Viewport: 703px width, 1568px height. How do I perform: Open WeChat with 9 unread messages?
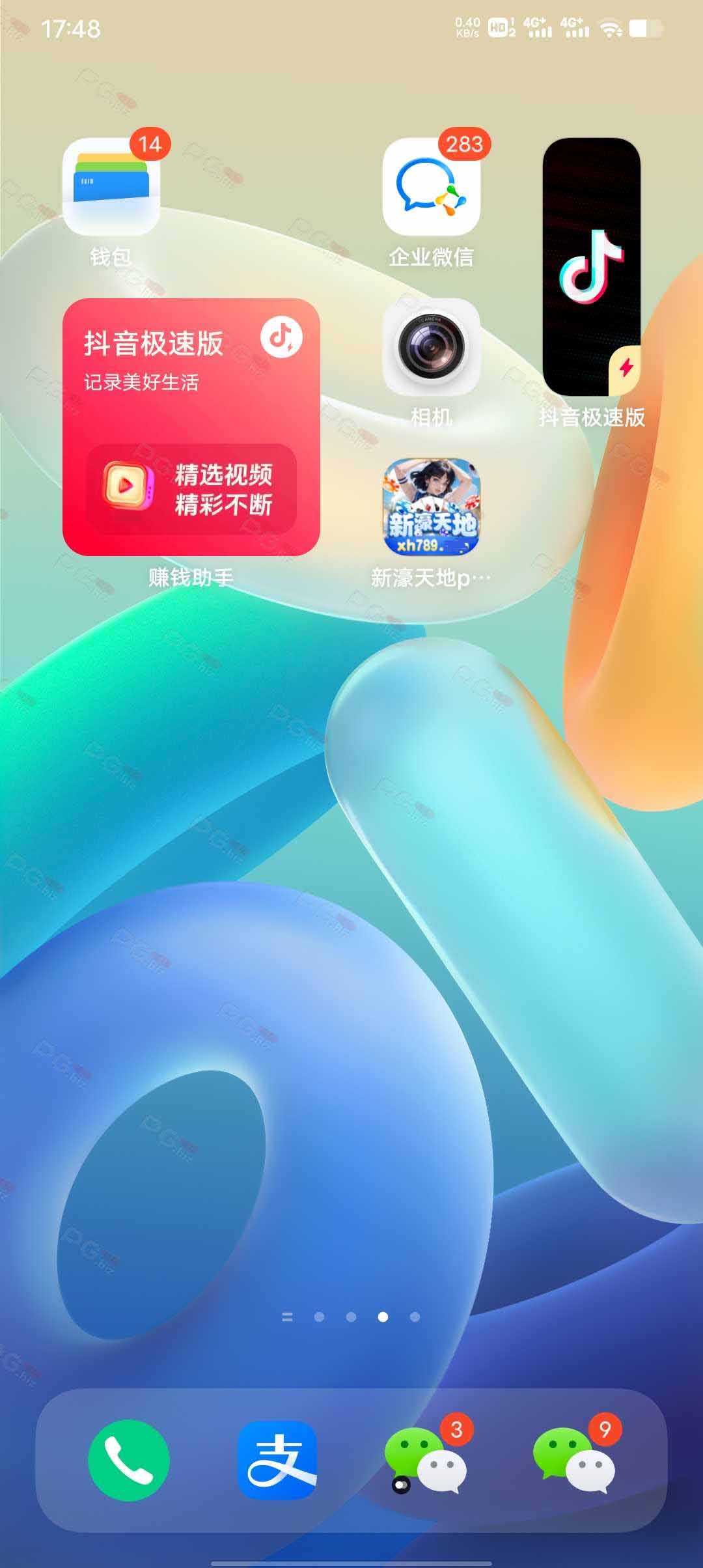[x=574, y=1460]
